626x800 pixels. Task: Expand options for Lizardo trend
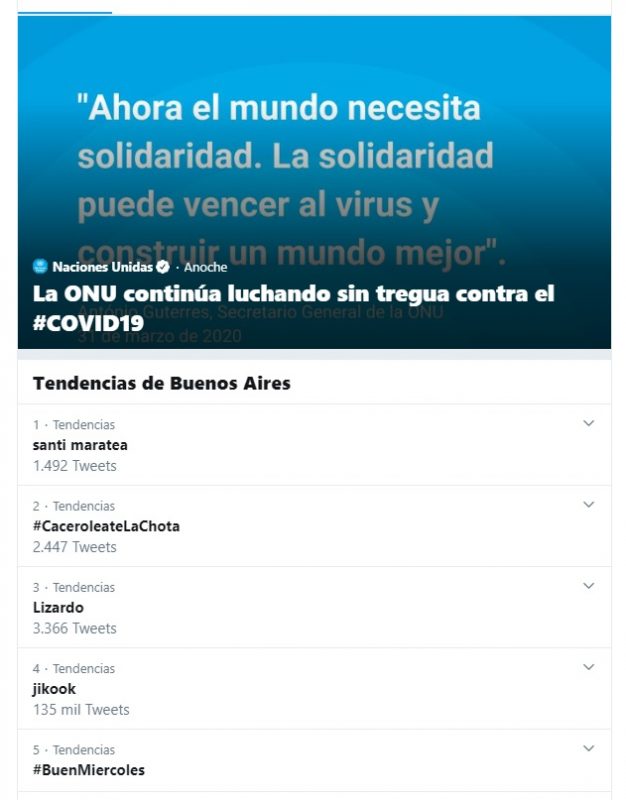pyautogui.click(x=588, y=586)
